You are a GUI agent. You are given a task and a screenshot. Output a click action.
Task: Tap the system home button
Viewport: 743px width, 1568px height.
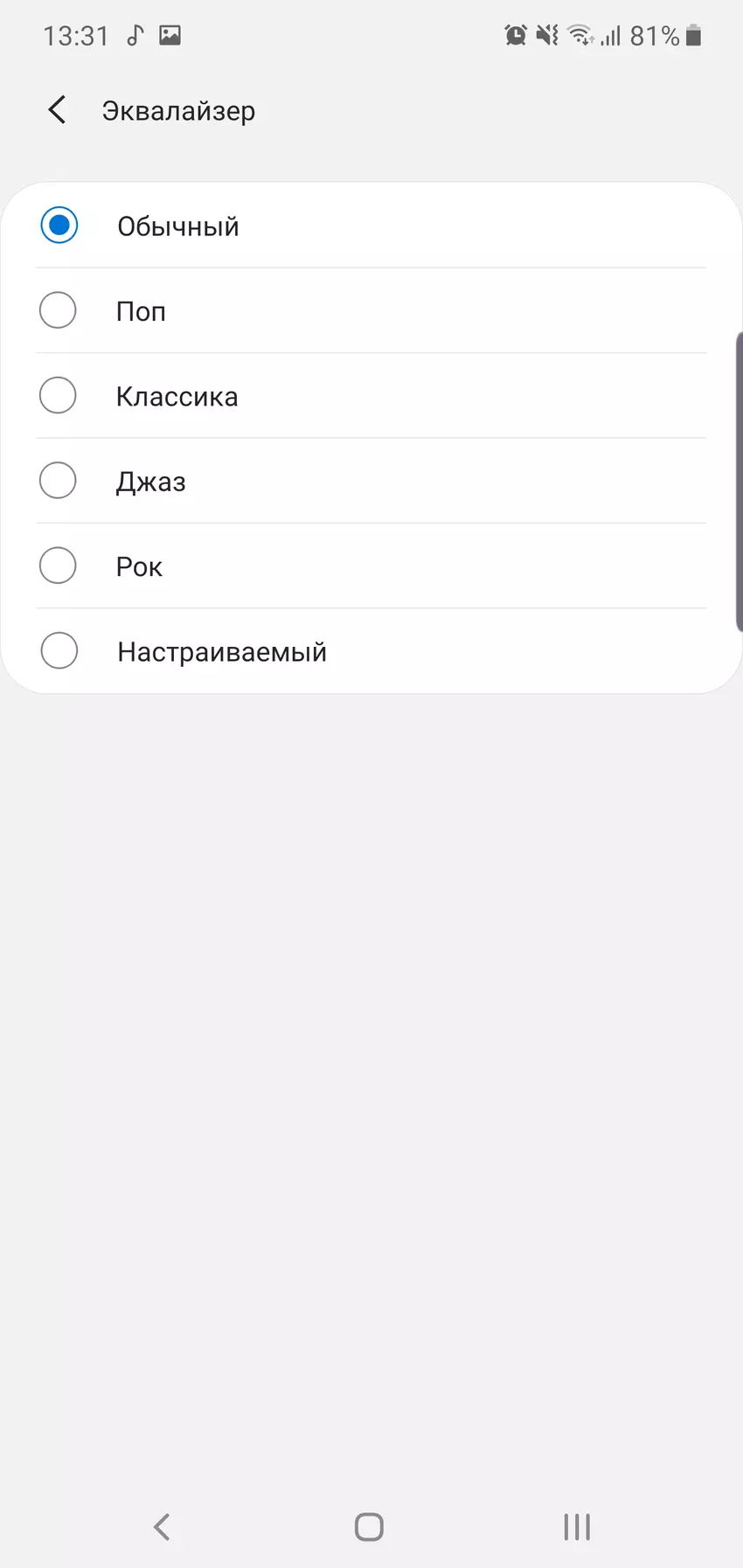[x=369, y=1527]
